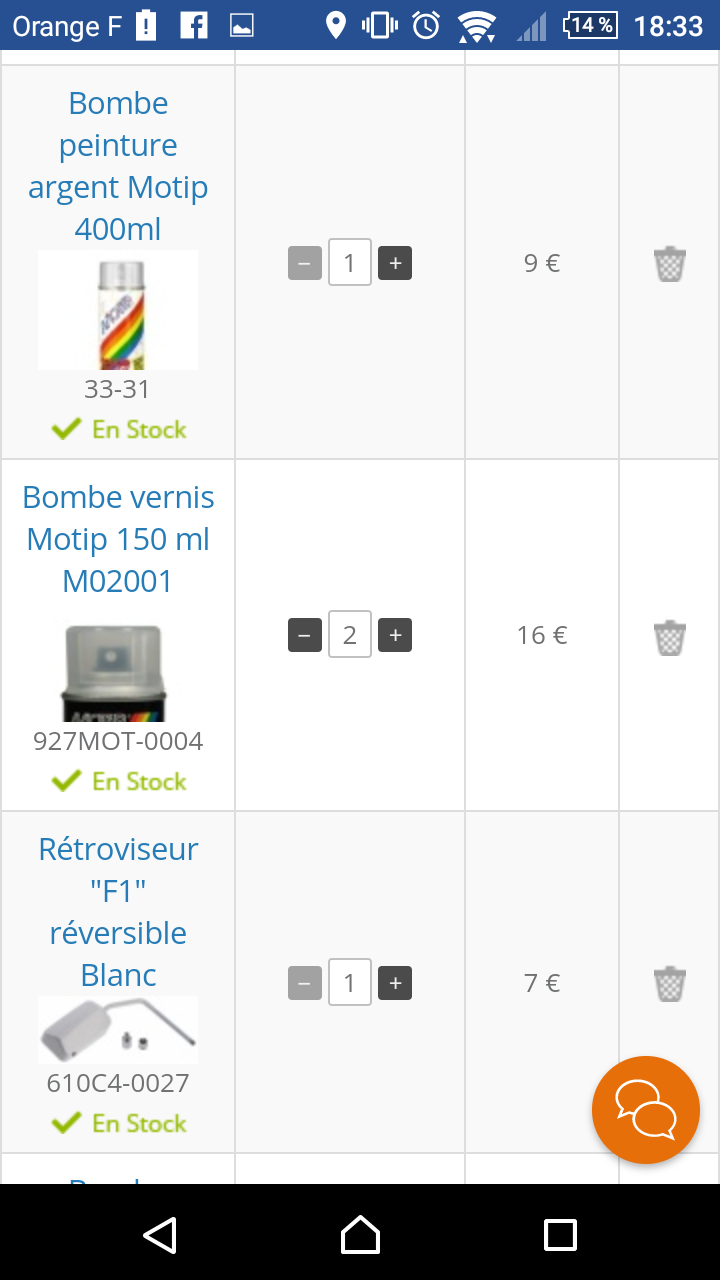View the silver Motip spray can image

coord(118,310)
